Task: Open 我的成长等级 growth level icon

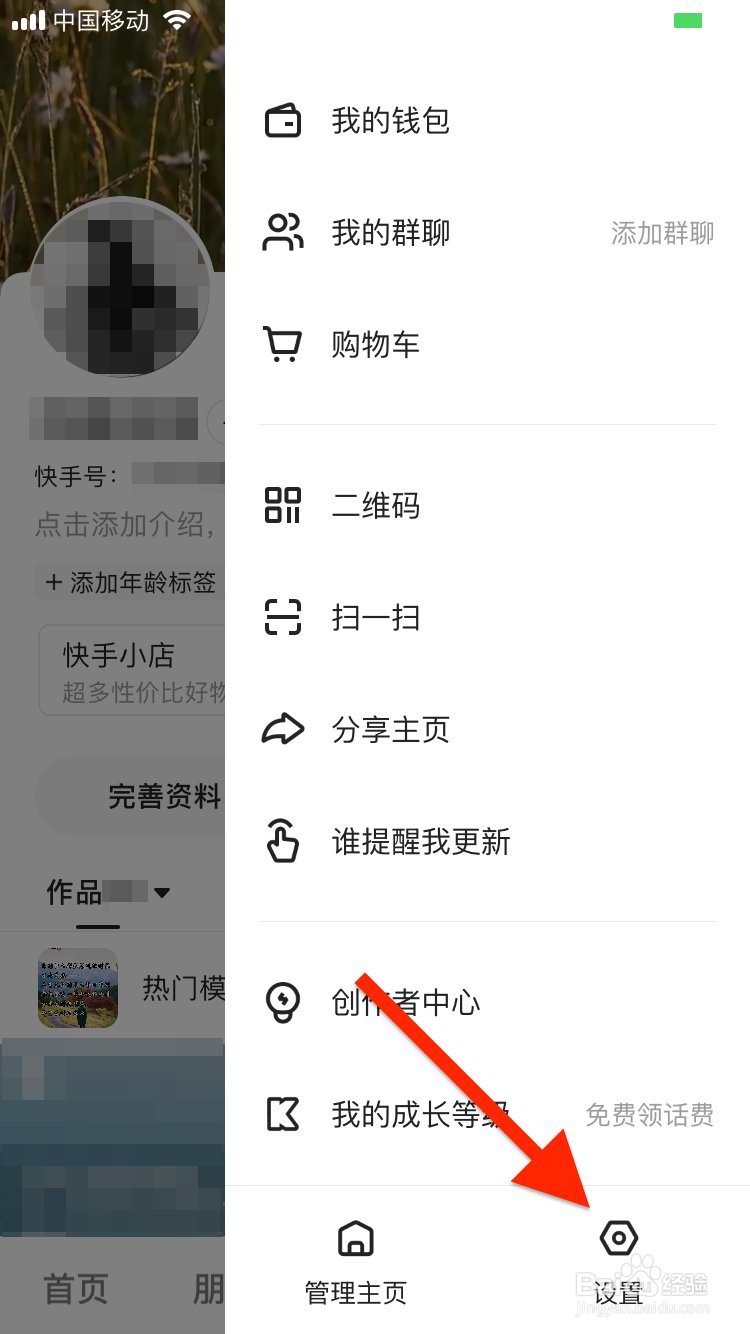Action: point(283,1115)
